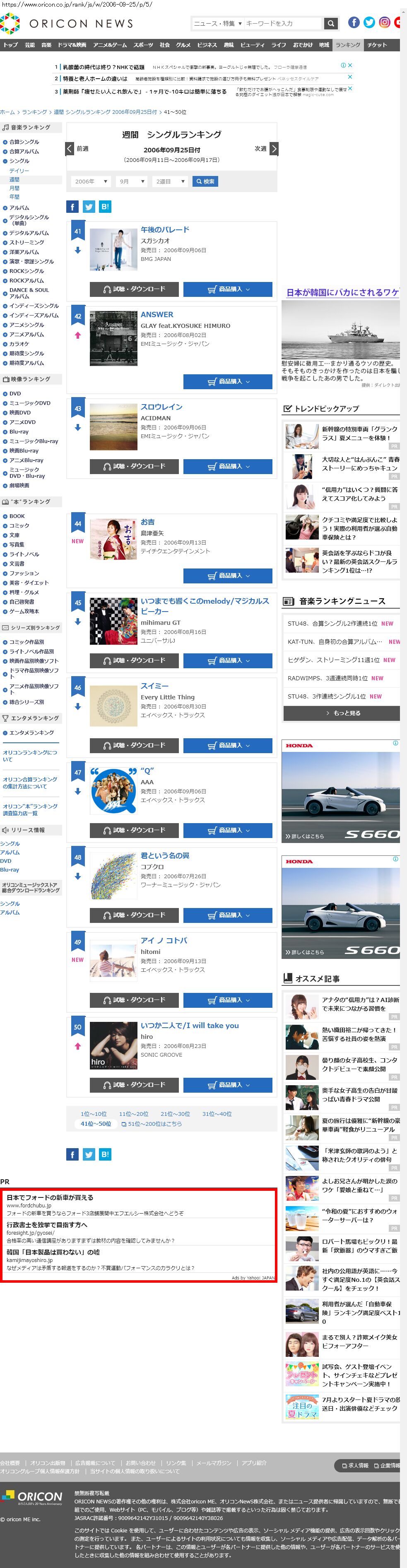This screenshot has height=1568, width=407.
Task: Tap 試聴・ダウンロード for 午後のパレード
Action: (134, 289)
